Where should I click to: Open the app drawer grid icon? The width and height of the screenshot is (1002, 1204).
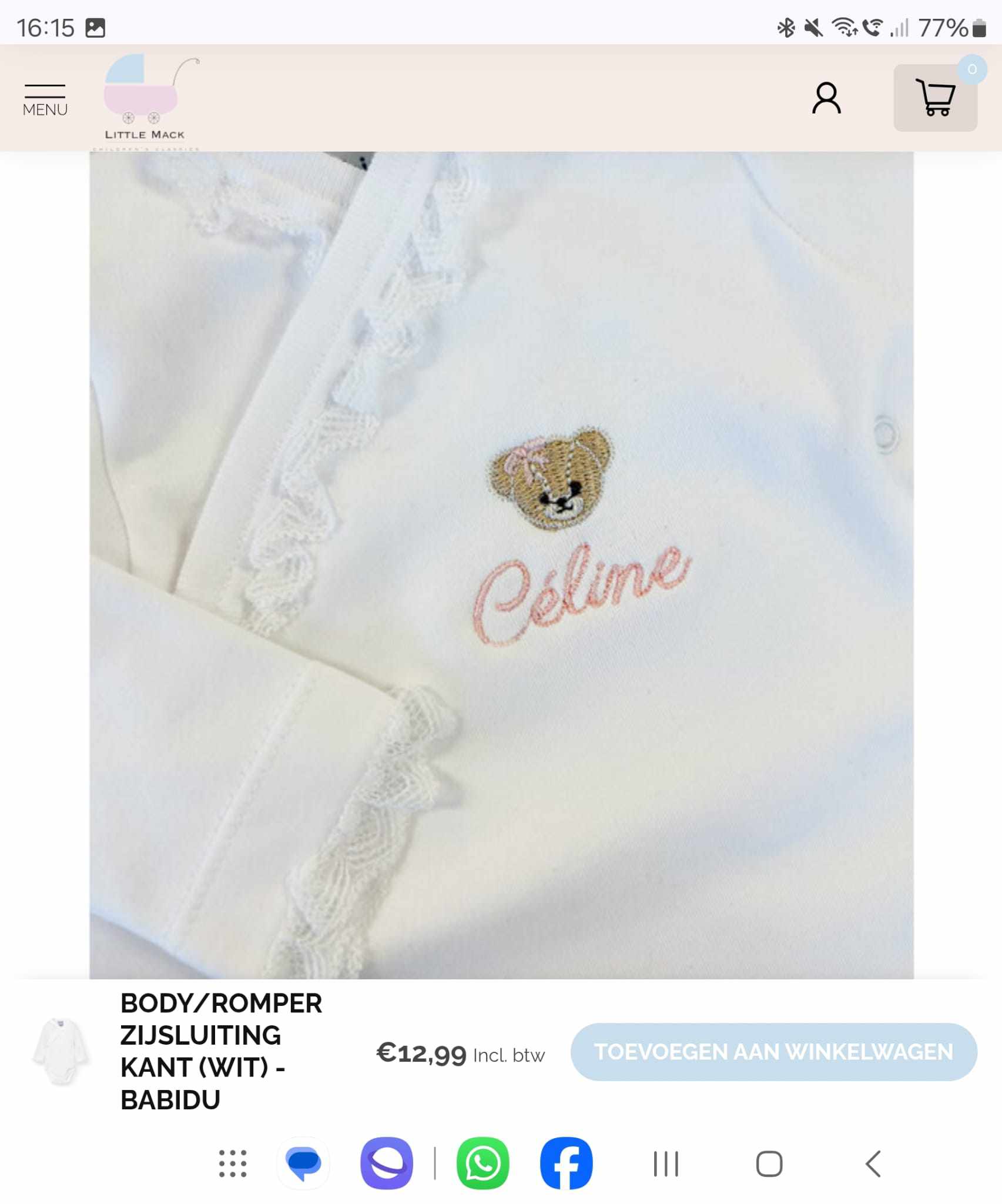pyautogui.click(x=233, y=1163)
